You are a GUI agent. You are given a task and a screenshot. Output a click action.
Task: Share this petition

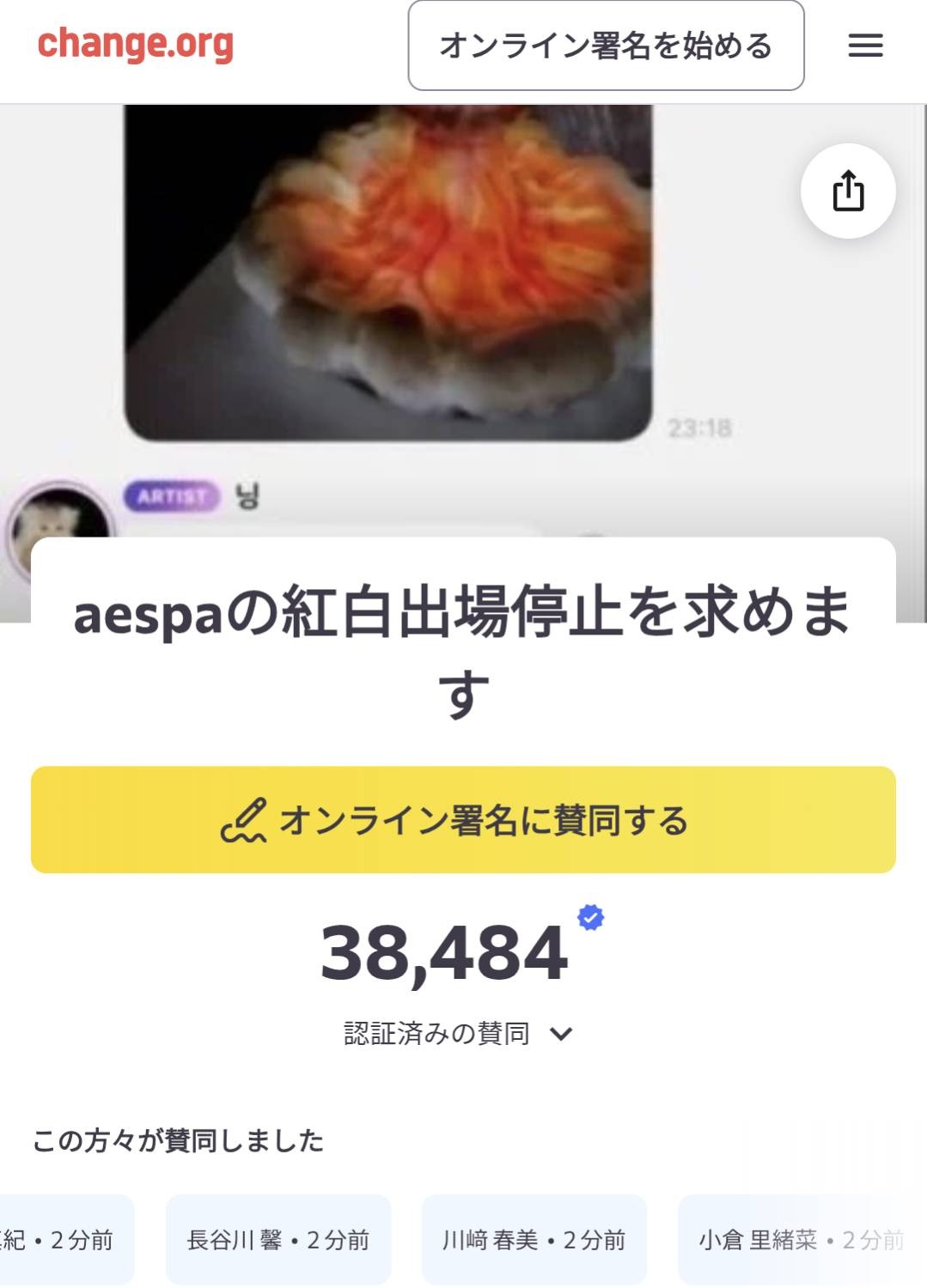point(848,191)
